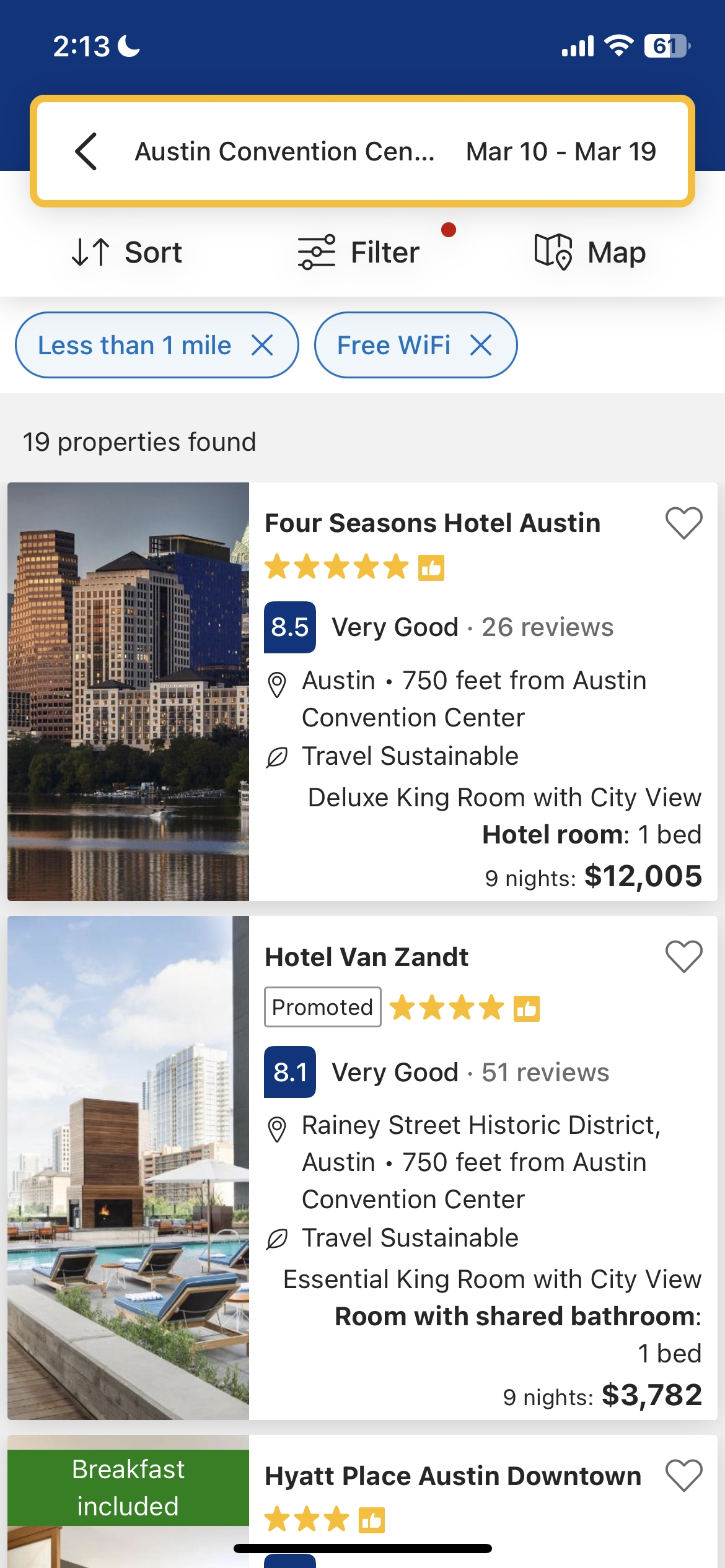Open the Hyatt Place Austin Downtown listing
Image resolution: width=725 pixels, height=1568 pixels.
click(x=452, y=1476)
